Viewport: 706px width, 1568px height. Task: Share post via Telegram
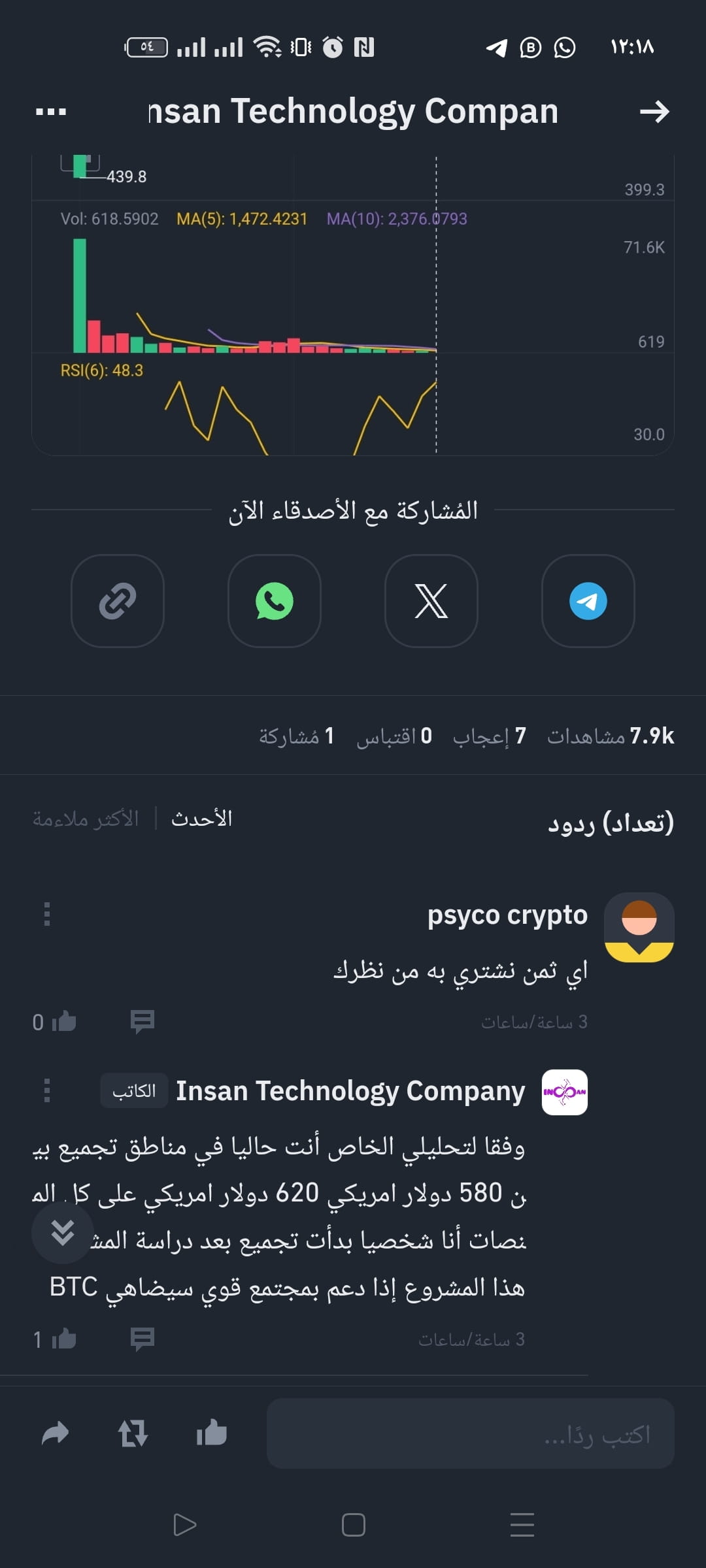[x=588, y=601]
